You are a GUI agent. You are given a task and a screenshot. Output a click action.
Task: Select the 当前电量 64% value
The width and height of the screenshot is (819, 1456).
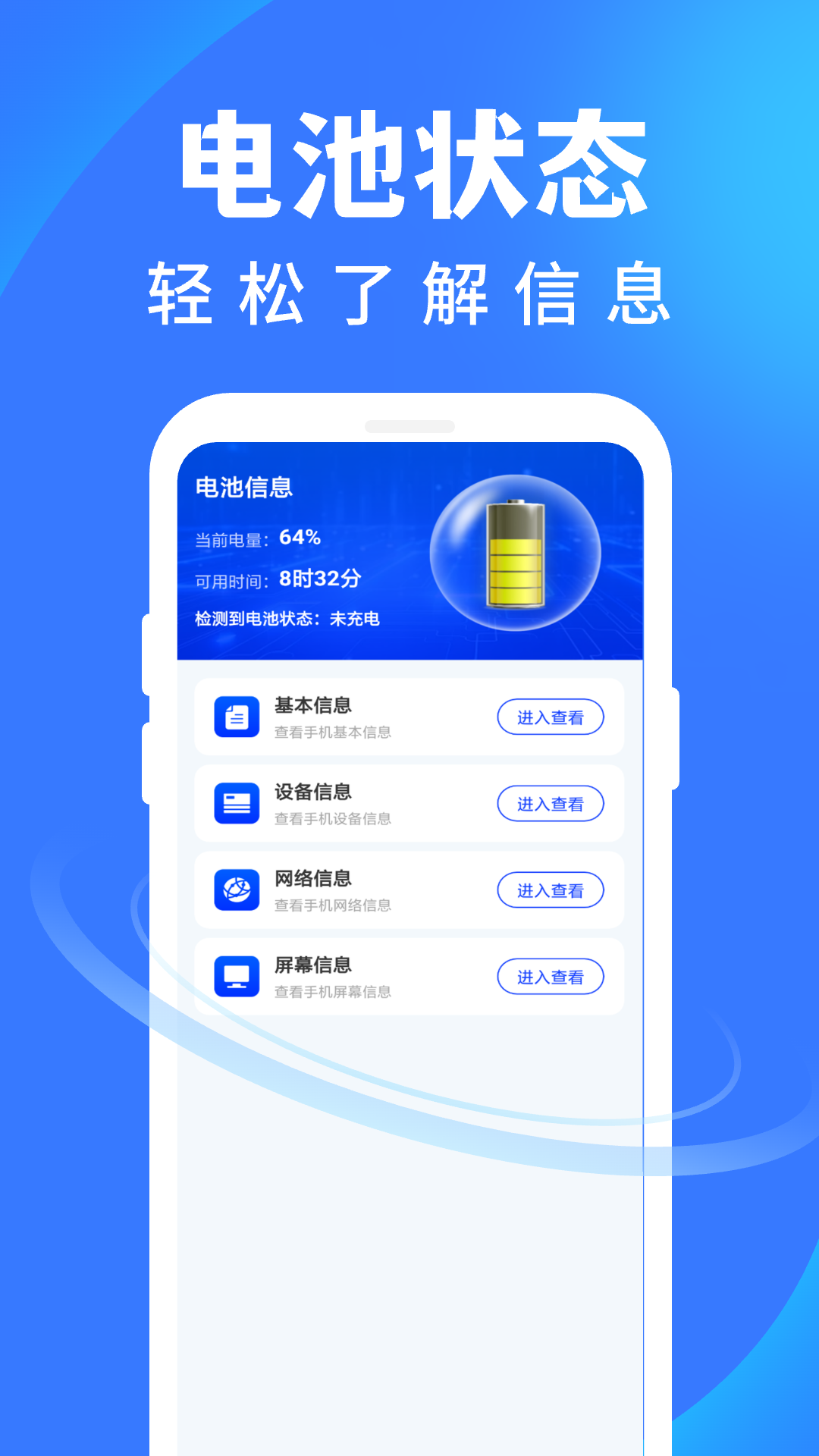(x=258, y=540)
